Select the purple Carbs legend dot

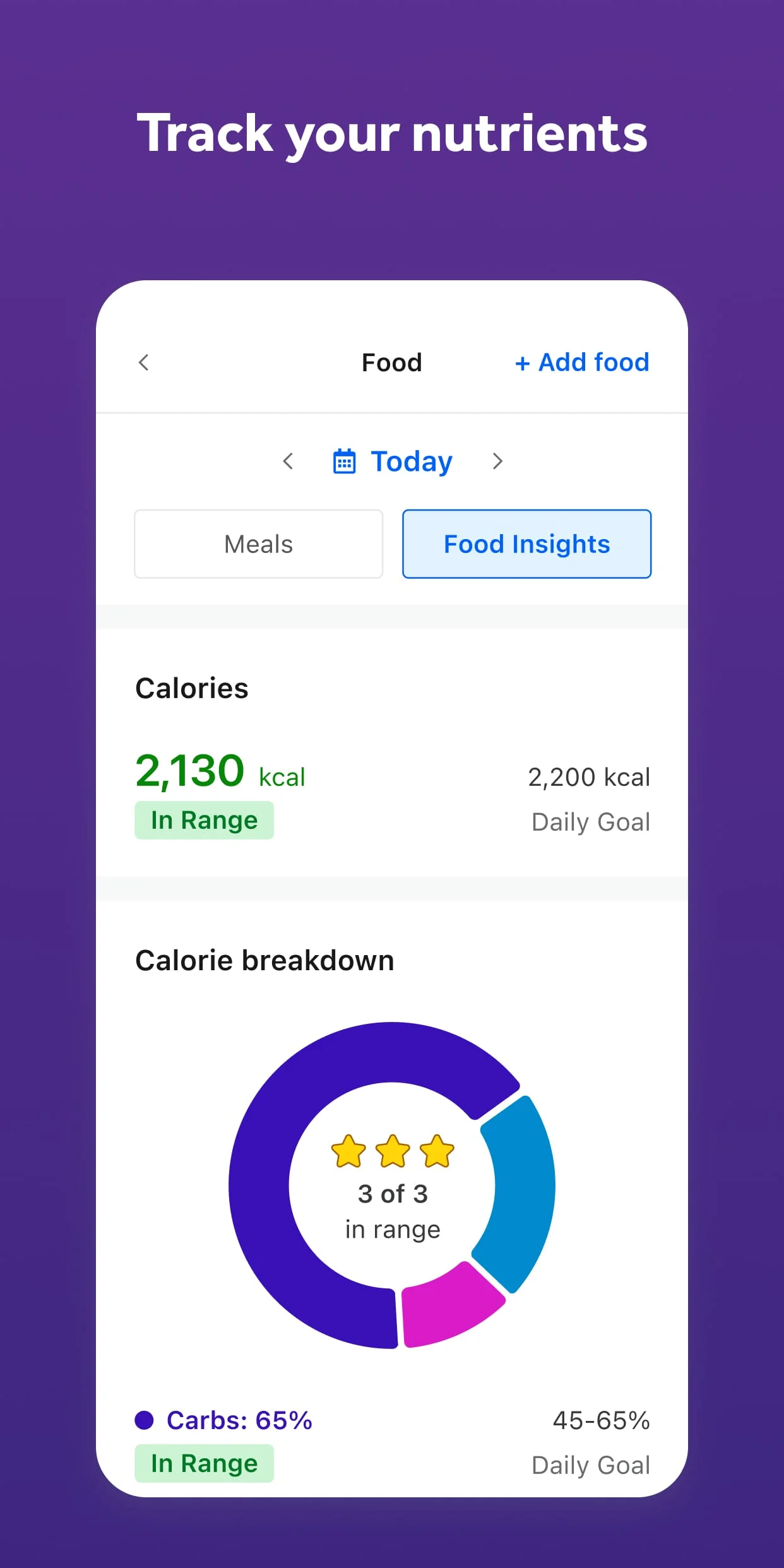click(x=146, y=1420)
